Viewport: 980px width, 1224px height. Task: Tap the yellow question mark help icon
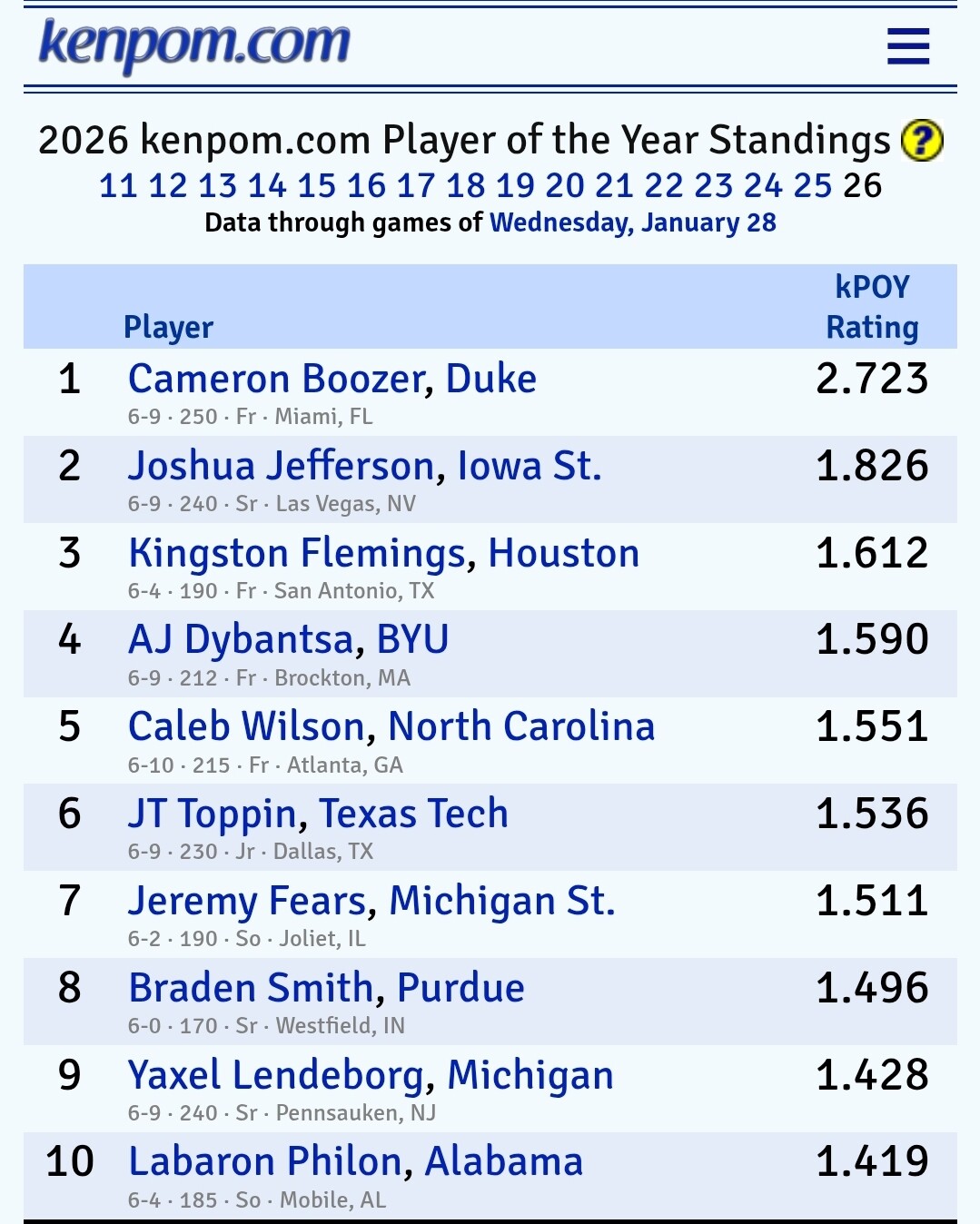(921, 142)
